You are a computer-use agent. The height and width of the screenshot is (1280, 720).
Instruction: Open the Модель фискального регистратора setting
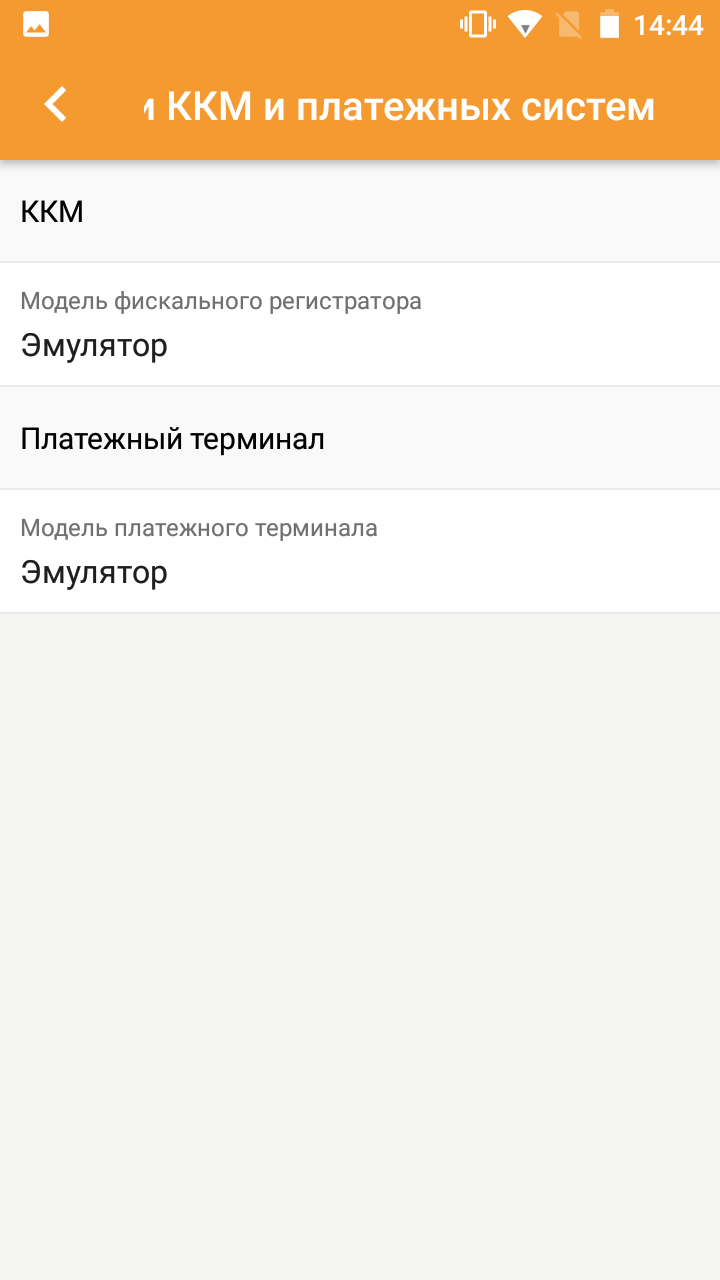click(x=360, y=325)
